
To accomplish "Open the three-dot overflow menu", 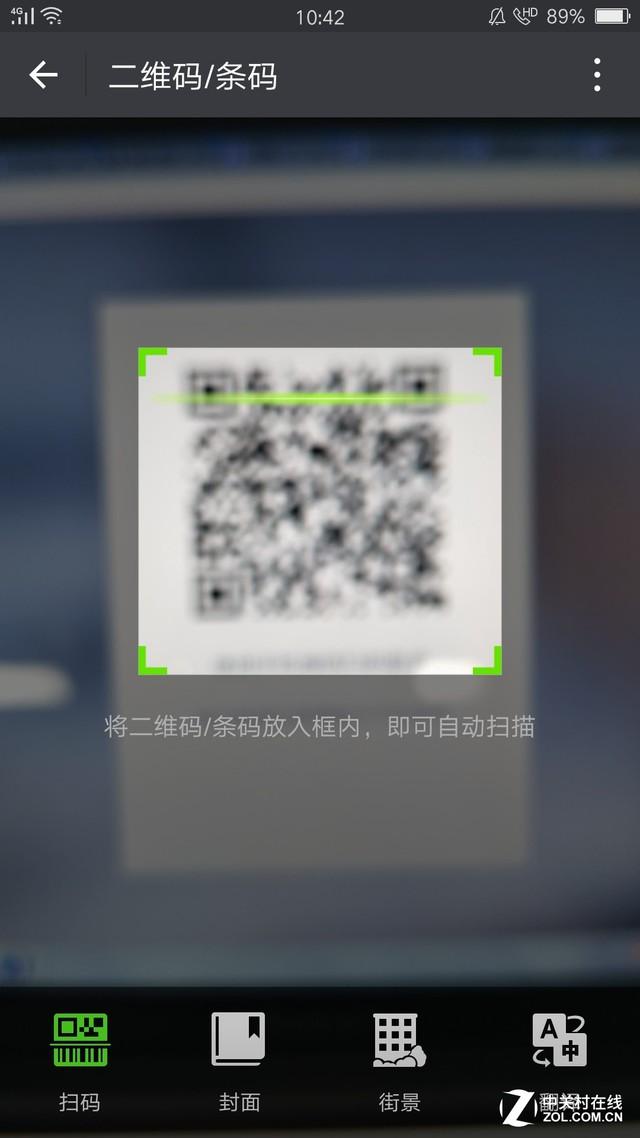I will [x=596, y=75].
